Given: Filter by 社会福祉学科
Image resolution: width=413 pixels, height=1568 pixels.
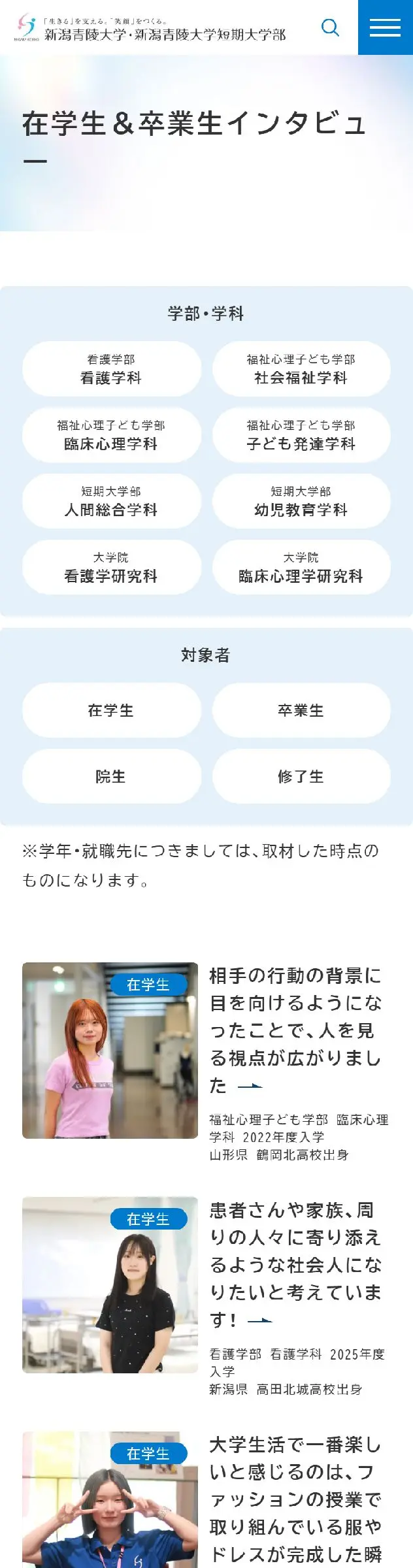Looking at the screenshot, I should coord(301,369).
